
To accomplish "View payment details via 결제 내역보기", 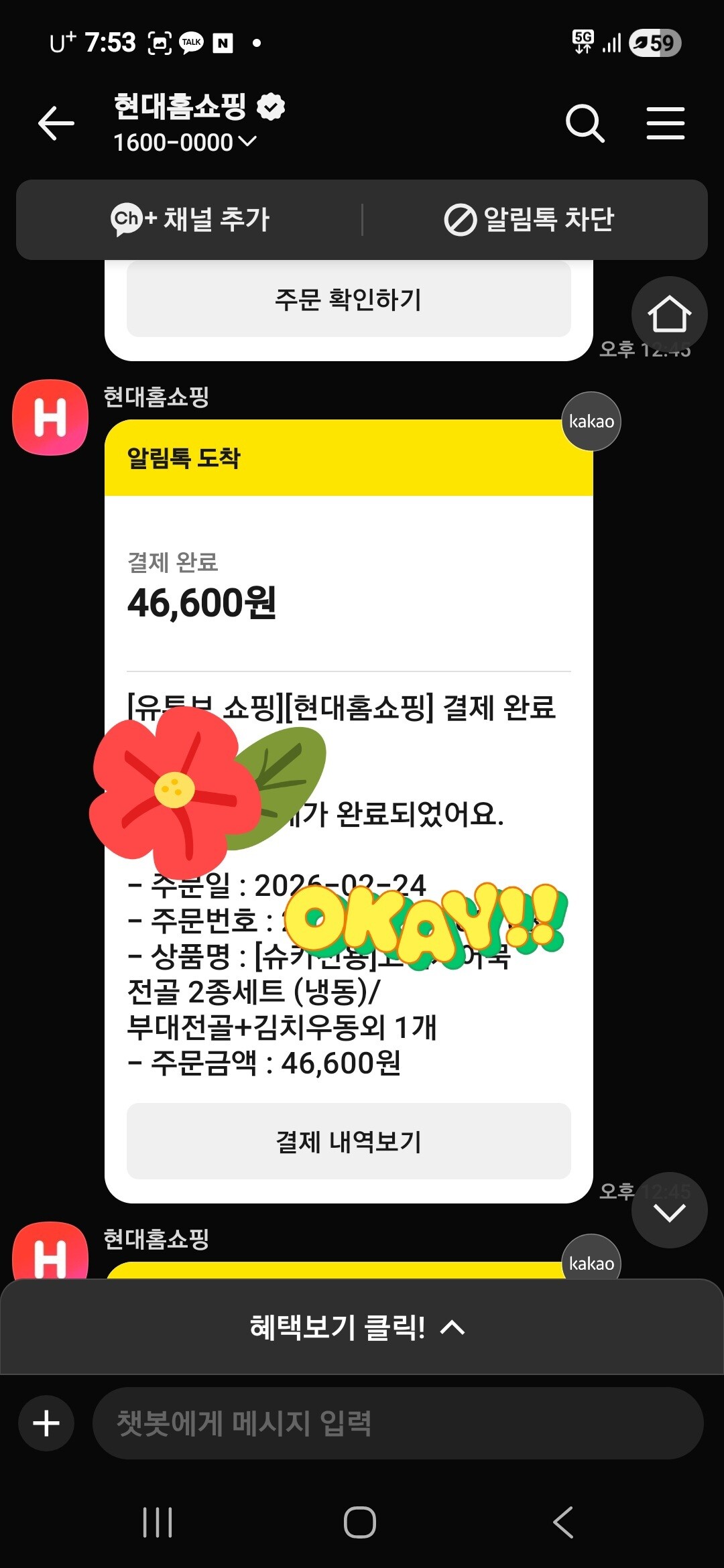I will click(x=349, y=1141).
